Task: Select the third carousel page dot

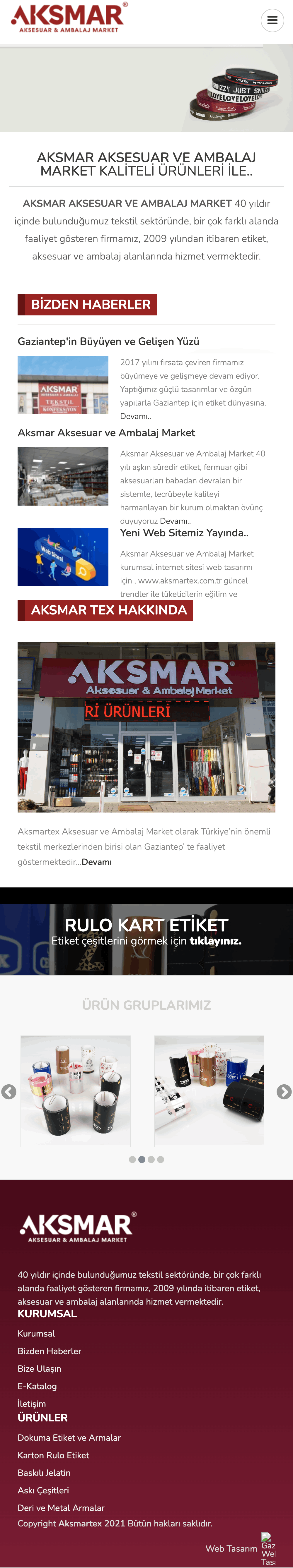Action: (151, 1160)
